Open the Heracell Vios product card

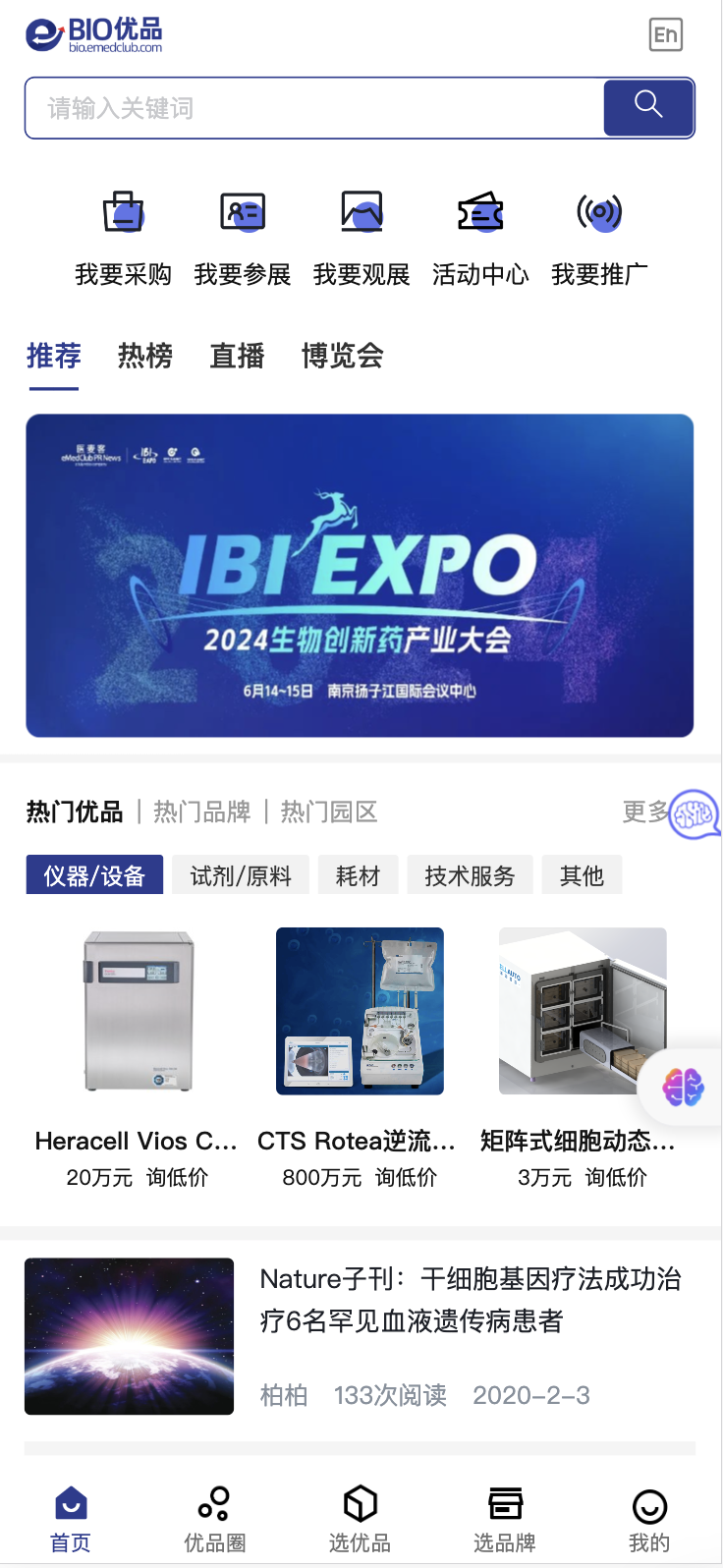[x=138, y=1057]
